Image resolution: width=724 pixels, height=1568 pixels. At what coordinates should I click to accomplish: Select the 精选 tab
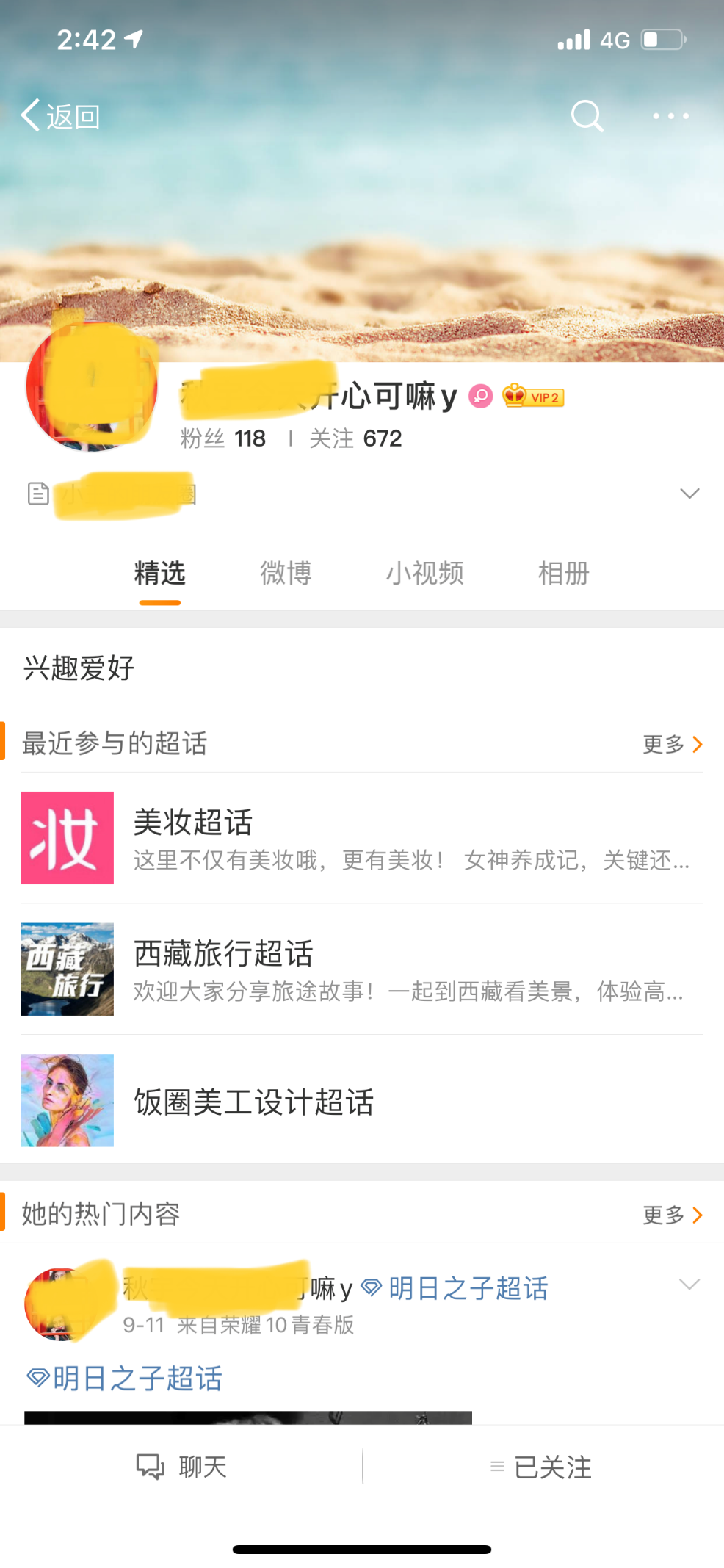pyautogui.click(x=159, y=573)
